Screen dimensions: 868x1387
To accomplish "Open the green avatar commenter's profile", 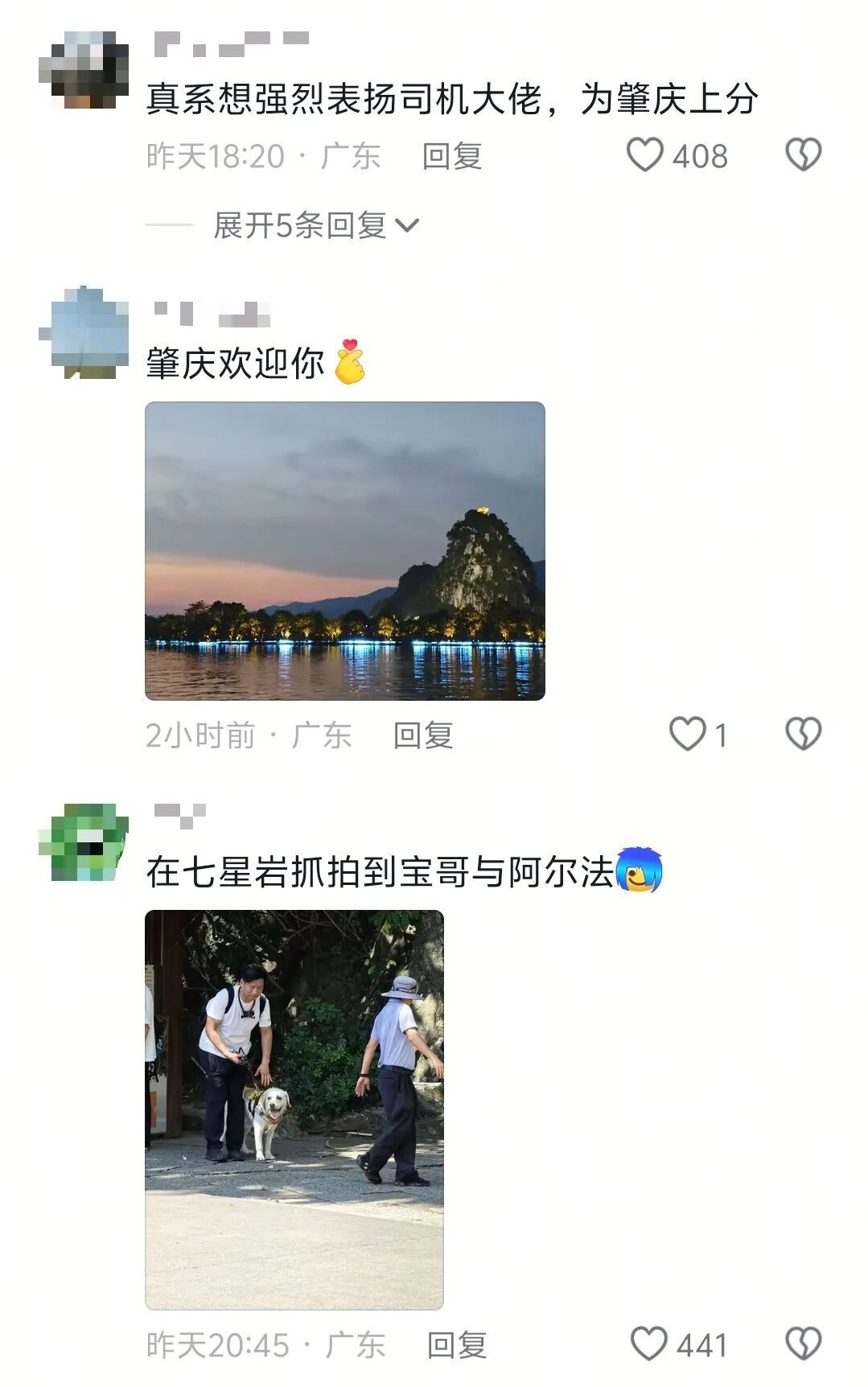I will click(84, 842).
